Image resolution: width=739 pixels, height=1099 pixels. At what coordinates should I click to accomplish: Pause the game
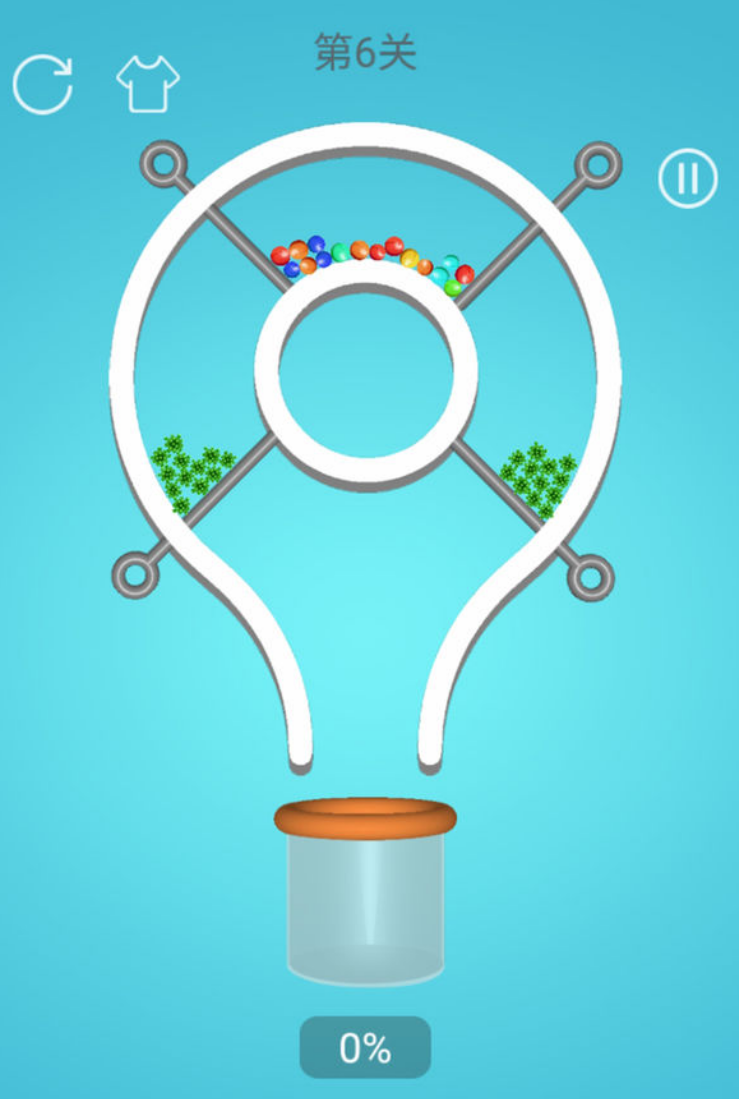pyautogui.click(x=687, y=179)
